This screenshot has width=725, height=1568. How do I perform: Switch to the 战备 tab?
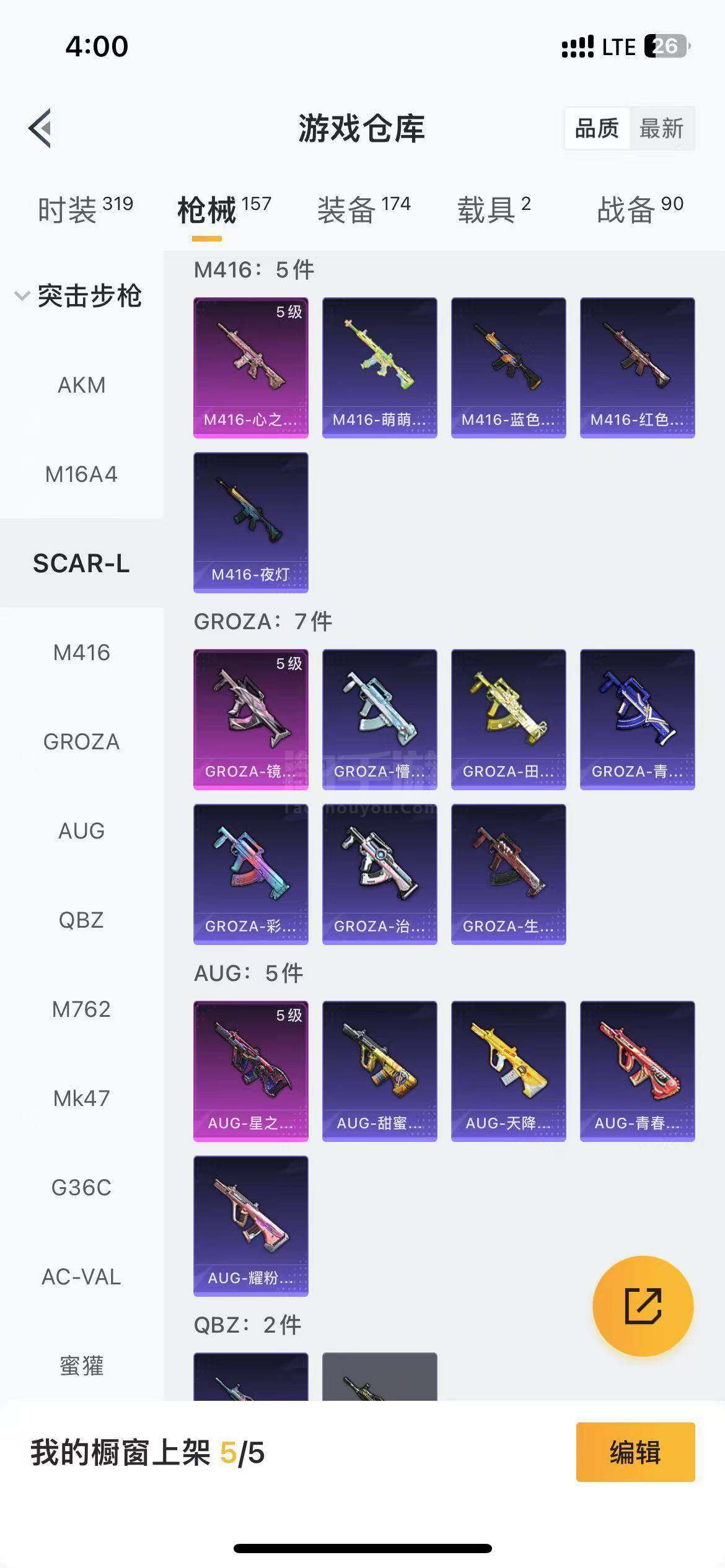pos(639,209)
